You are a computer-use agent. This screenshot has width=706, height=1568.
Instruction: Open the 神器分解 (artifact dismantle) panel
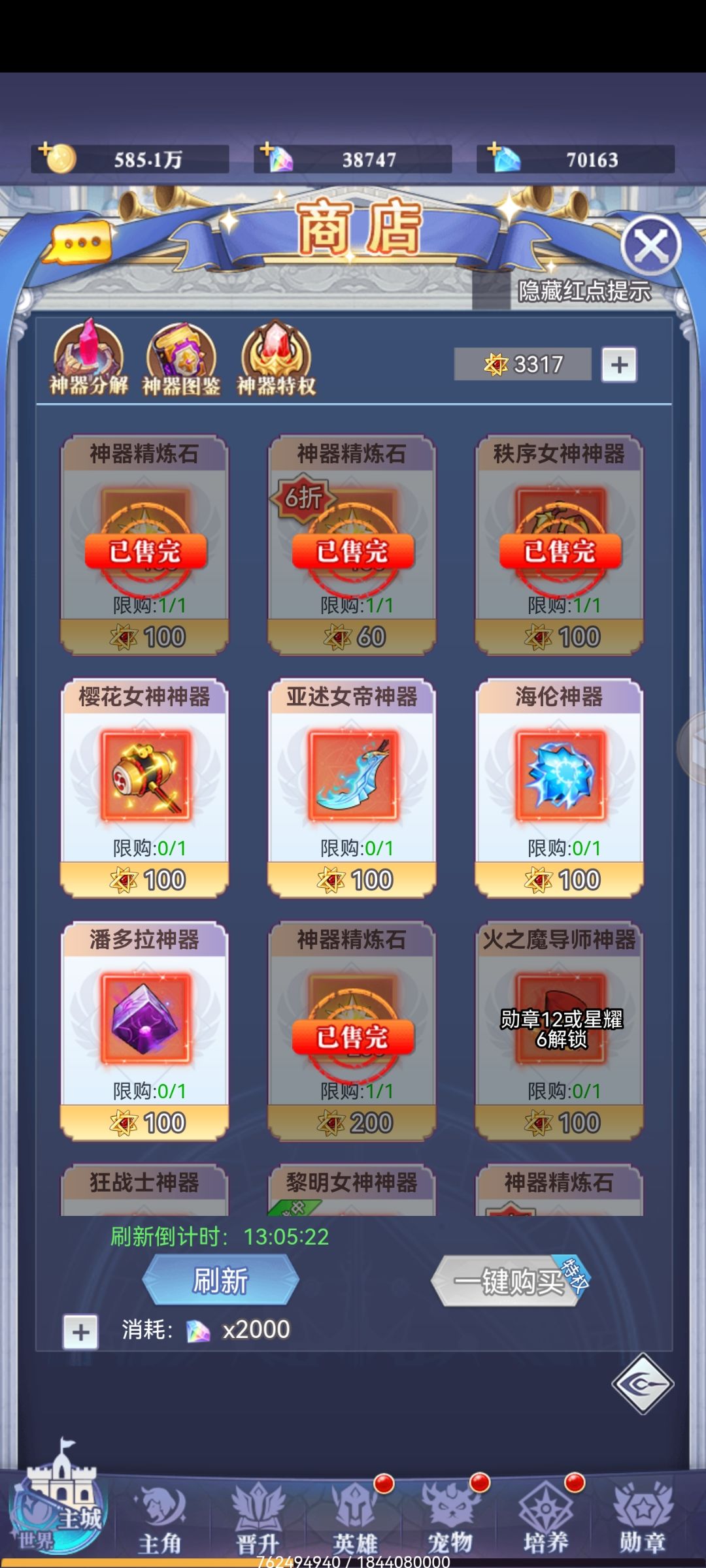[x=90, y=356]
